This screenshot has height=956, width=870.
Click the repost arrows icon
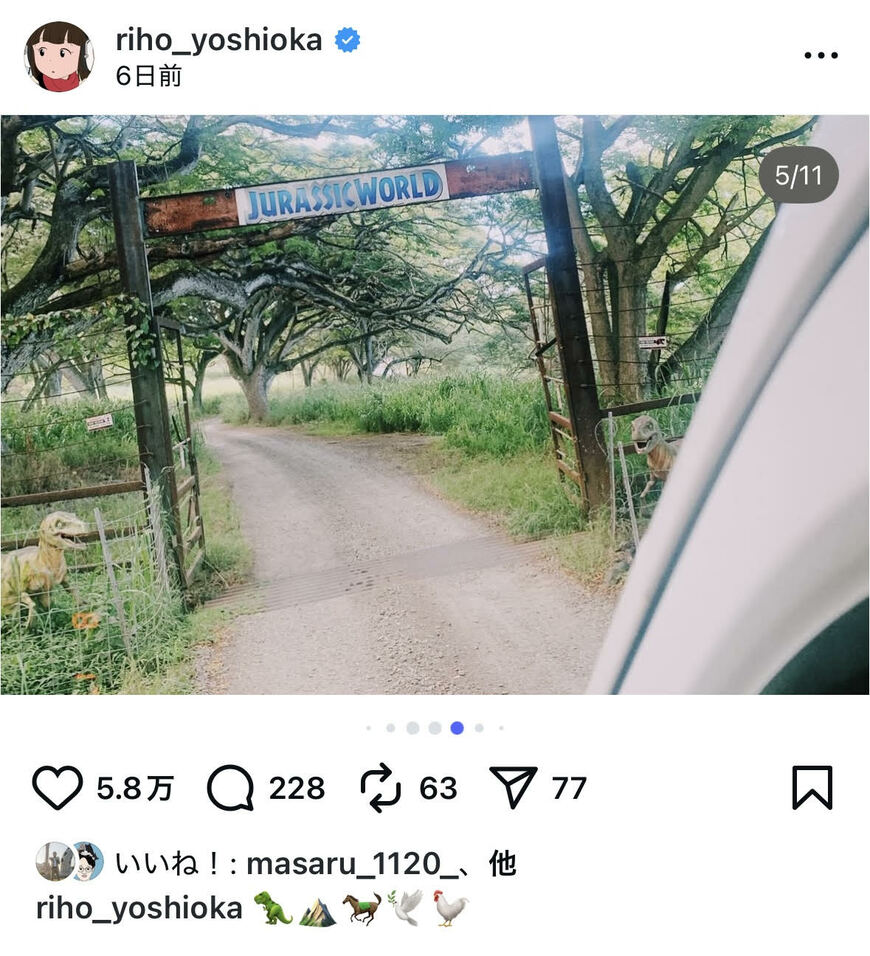[x=380, y=788]
